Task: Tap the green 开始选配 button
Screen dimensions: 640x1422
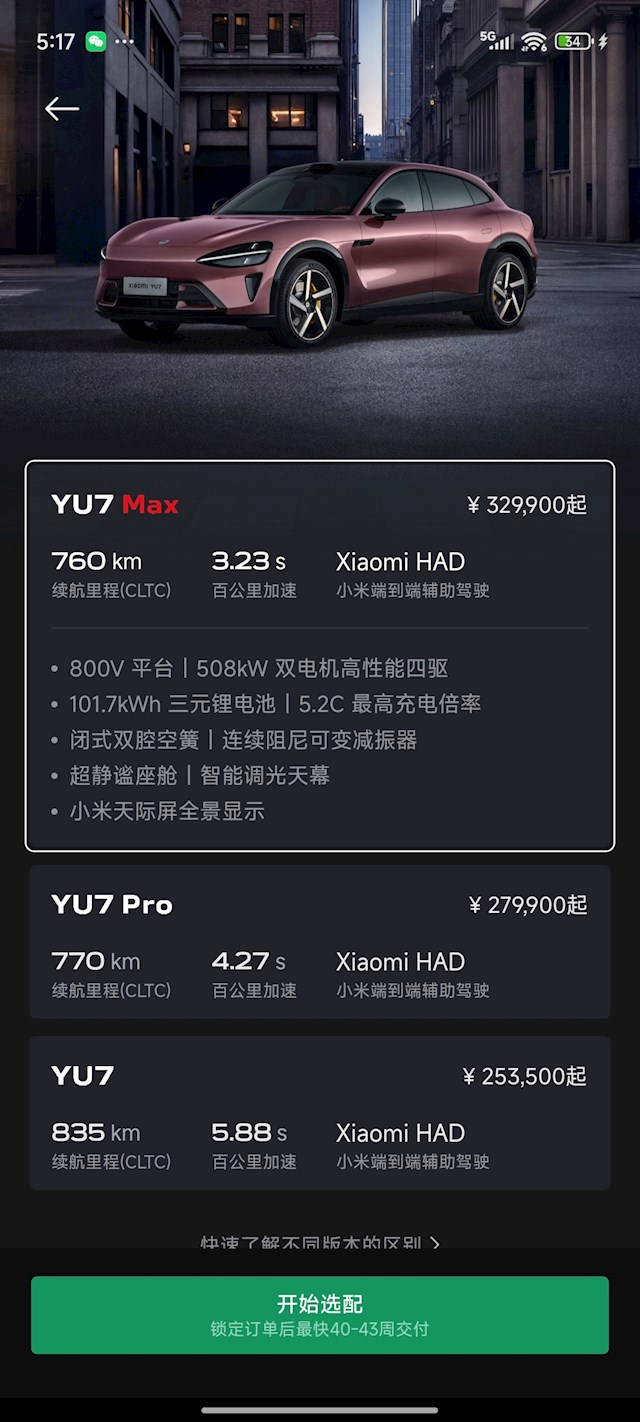Action: pyautogui.click(x=320, y=1314)
